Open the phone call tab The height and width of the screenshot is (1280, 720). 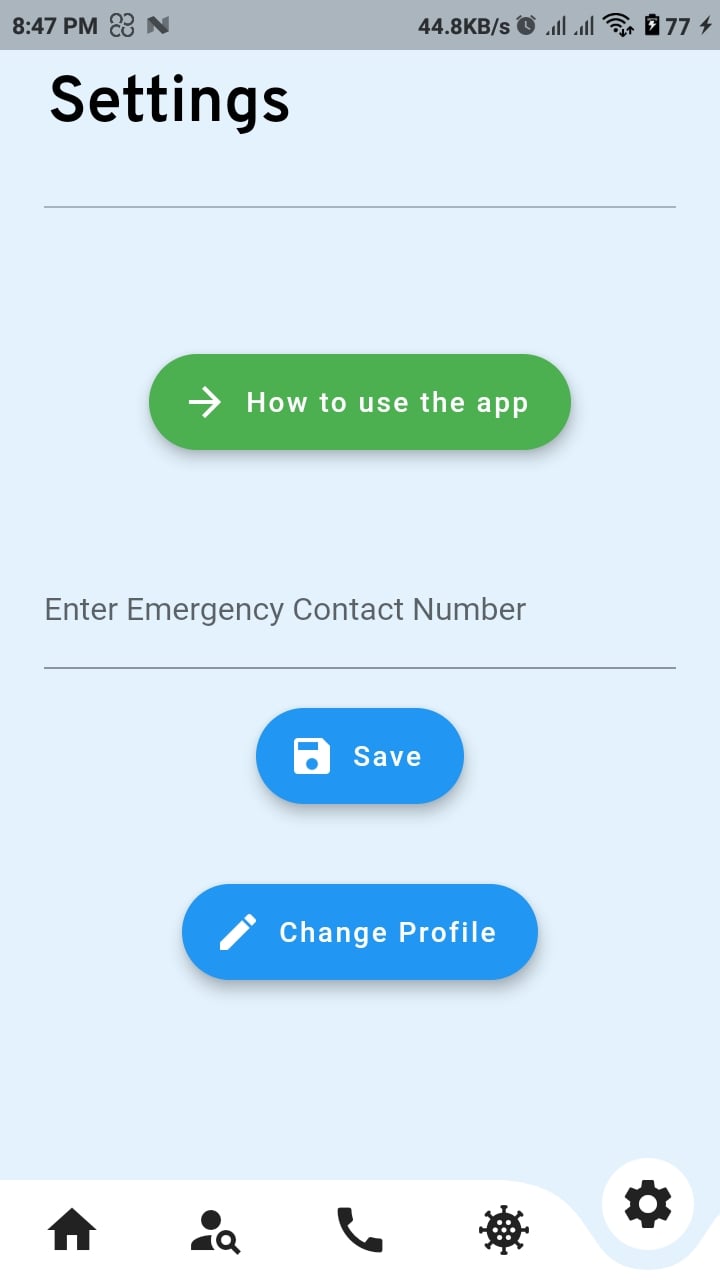[x=360, y=1230]
